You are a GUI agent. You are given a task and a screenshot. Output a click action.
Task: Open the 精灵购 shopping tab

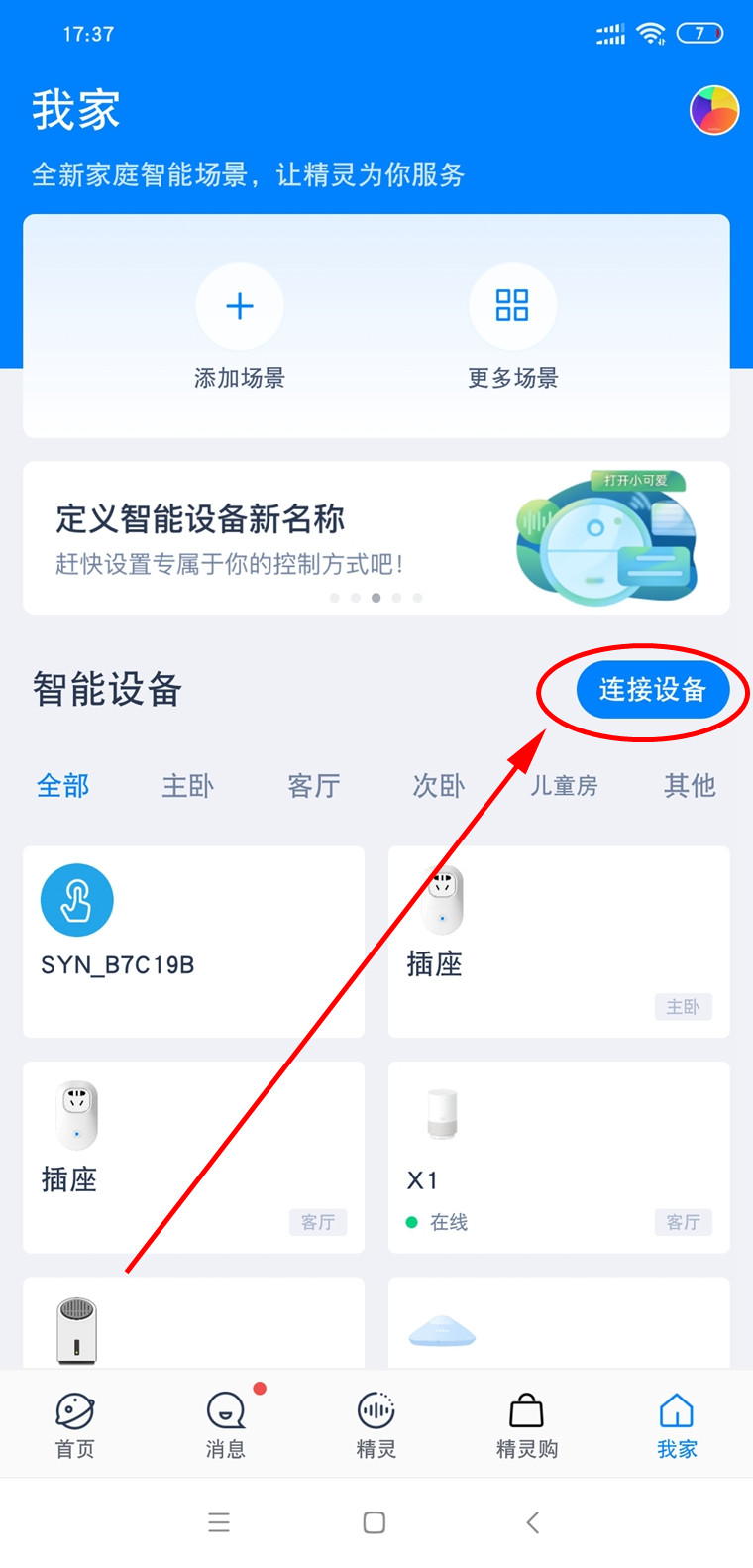point(526,1425)
